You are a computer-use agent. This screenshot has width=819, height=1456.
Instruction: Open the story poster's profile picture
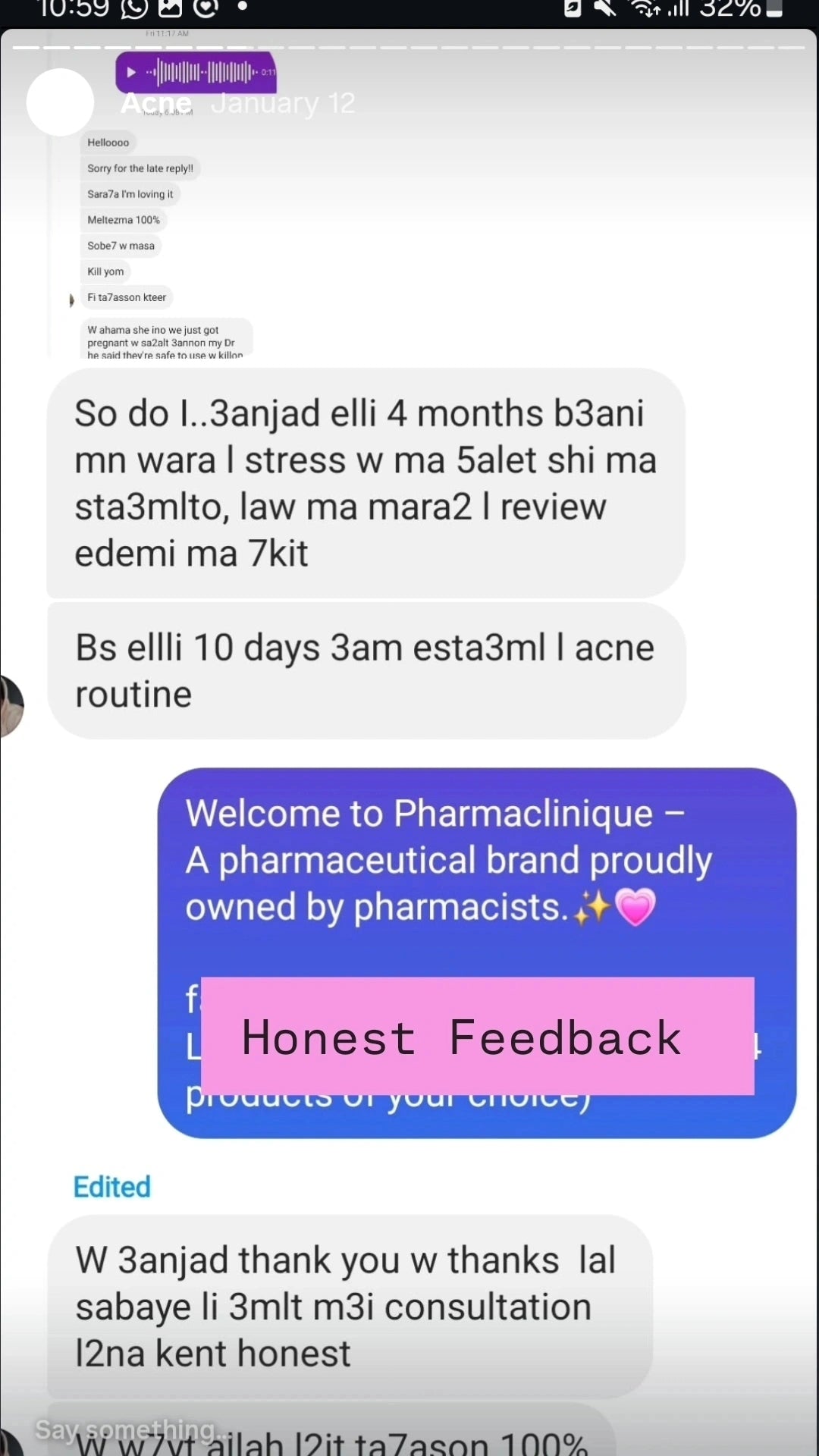pyautogui.click(x=60, y=102)
